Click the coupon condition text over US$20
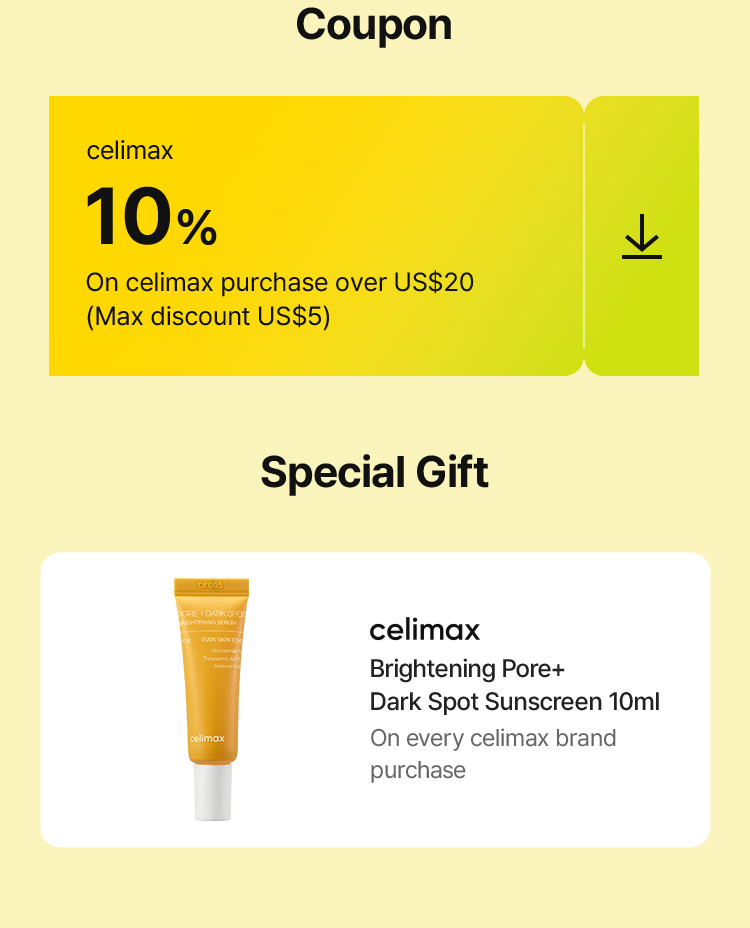 [280, 283]
